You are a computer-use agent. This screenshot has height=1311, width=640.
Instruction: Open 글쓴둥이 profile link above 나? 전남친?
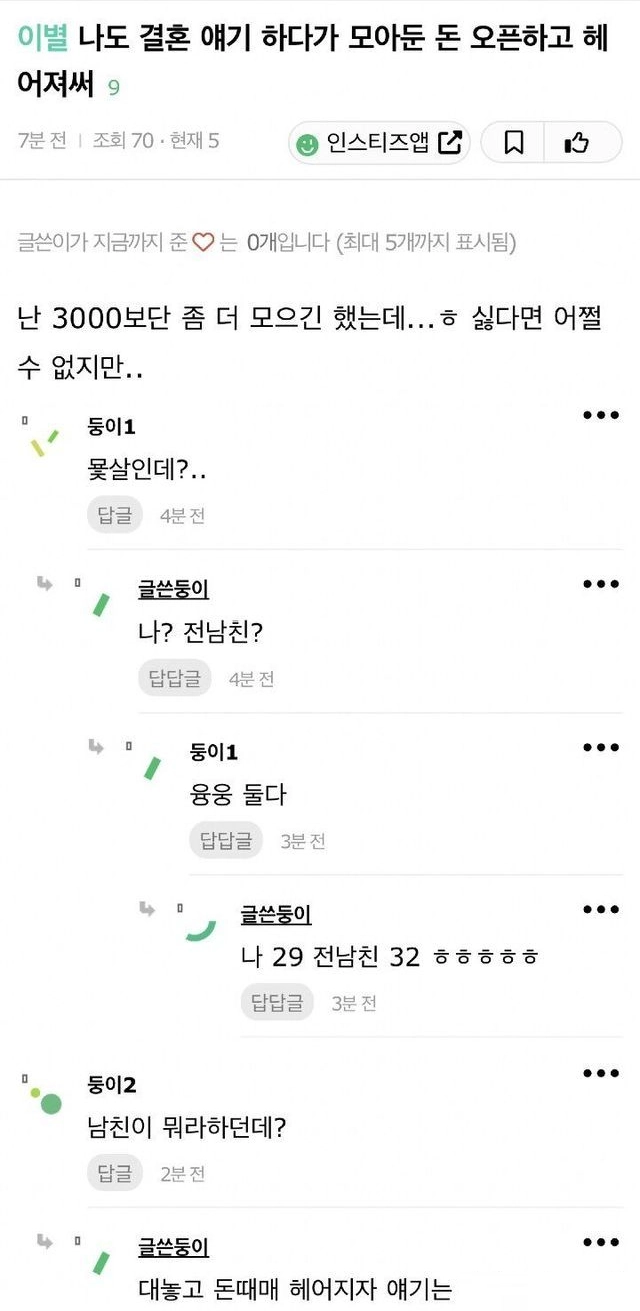(173, 589)
